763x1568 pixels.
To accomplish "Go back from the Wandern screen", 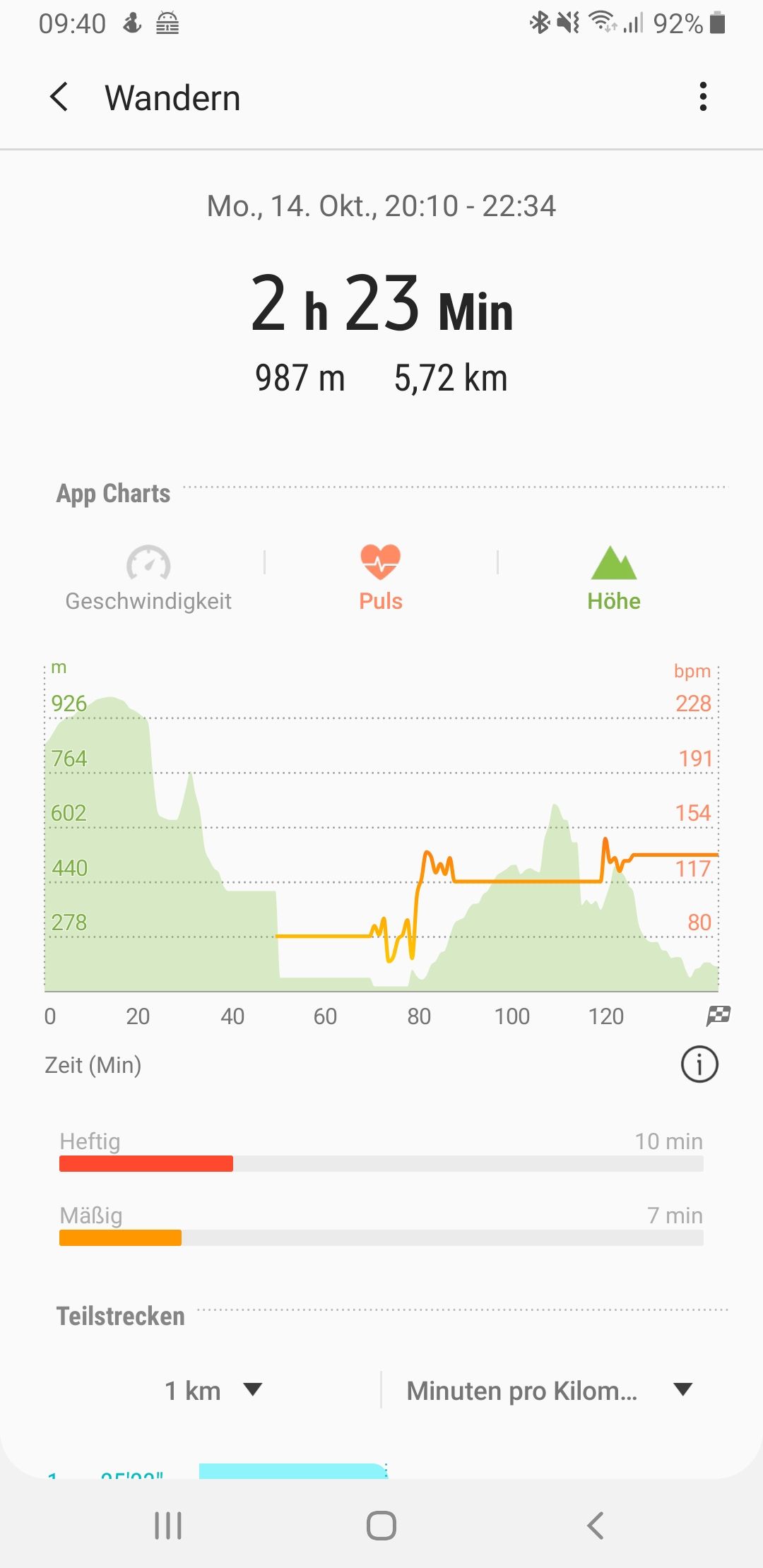I will pyautogui.click(x=59, y=97).
